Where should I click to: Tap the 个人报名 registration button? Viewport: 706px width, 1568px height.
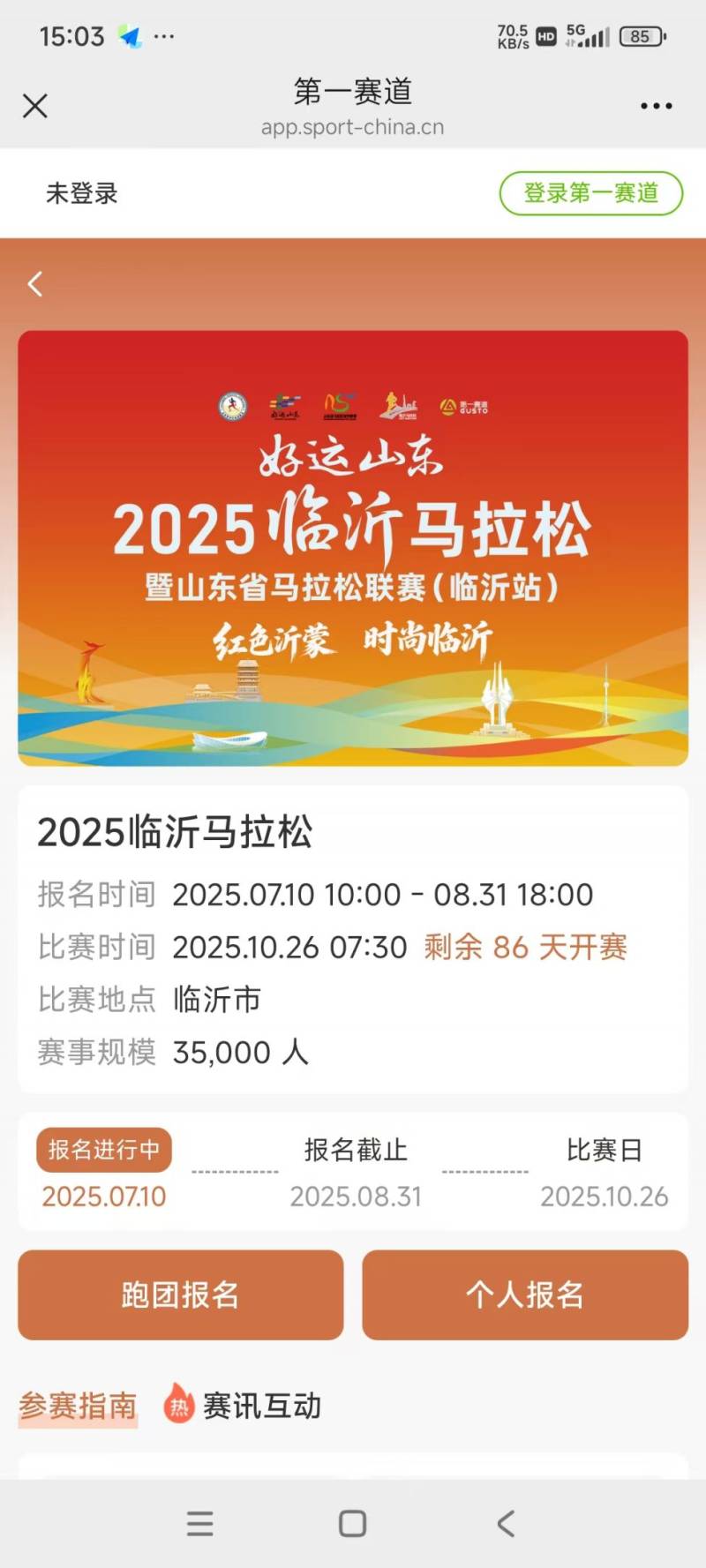click(x=525, y=1294)
